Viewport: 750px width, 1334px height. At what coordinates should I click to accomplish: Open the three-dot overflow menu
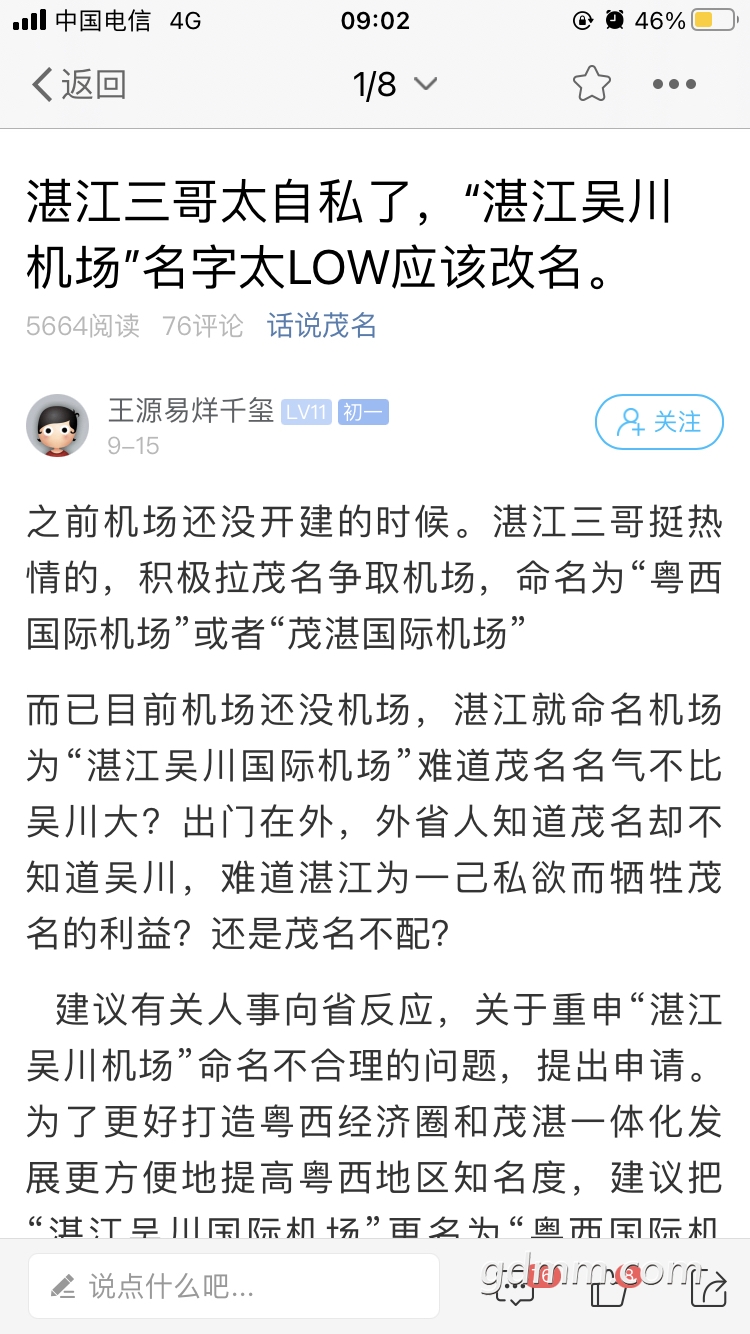(674, 84)
